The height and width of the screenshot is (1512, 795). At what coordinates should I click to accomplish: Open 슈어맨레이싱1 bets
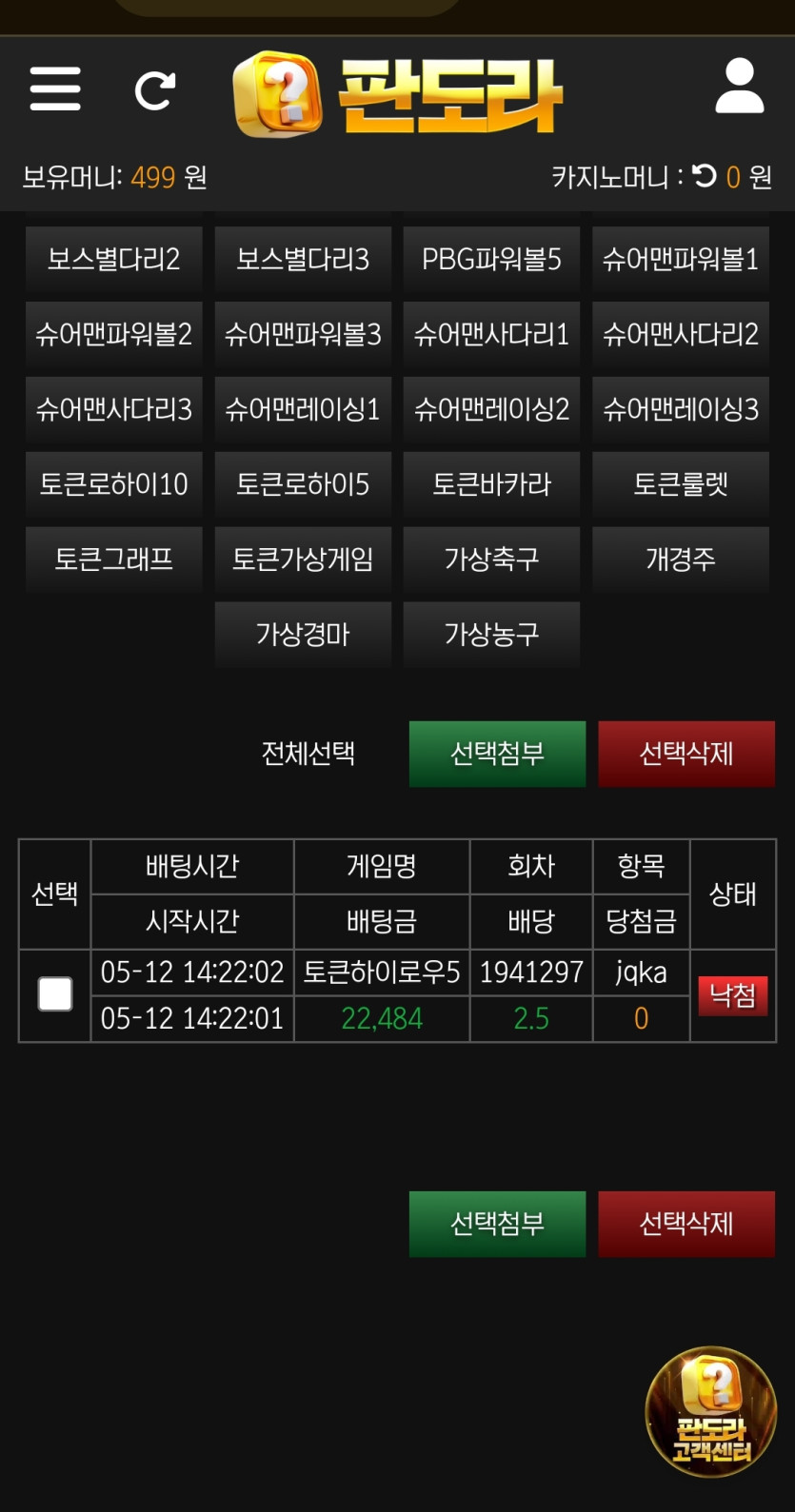click(303, 409)
